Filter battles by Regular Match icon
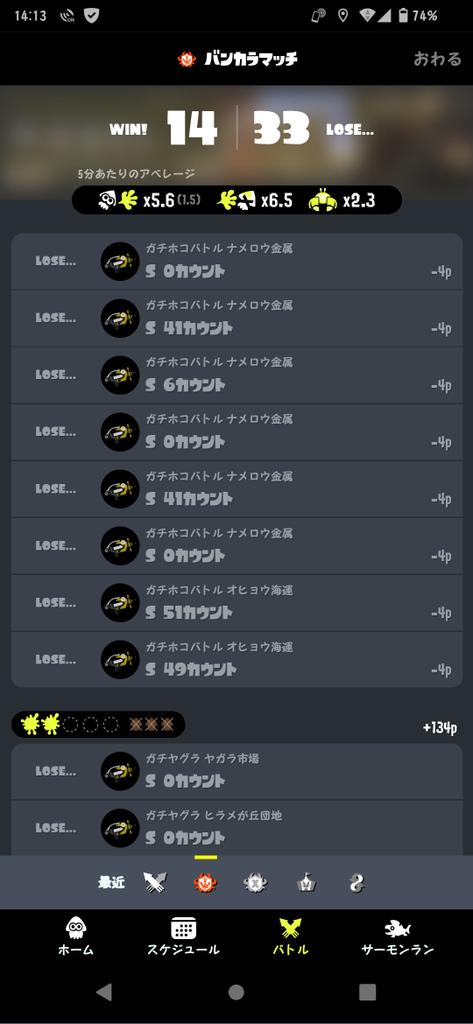Viewport: 473px width, 1024px height. pyautogui.click(x=155, y=883)
